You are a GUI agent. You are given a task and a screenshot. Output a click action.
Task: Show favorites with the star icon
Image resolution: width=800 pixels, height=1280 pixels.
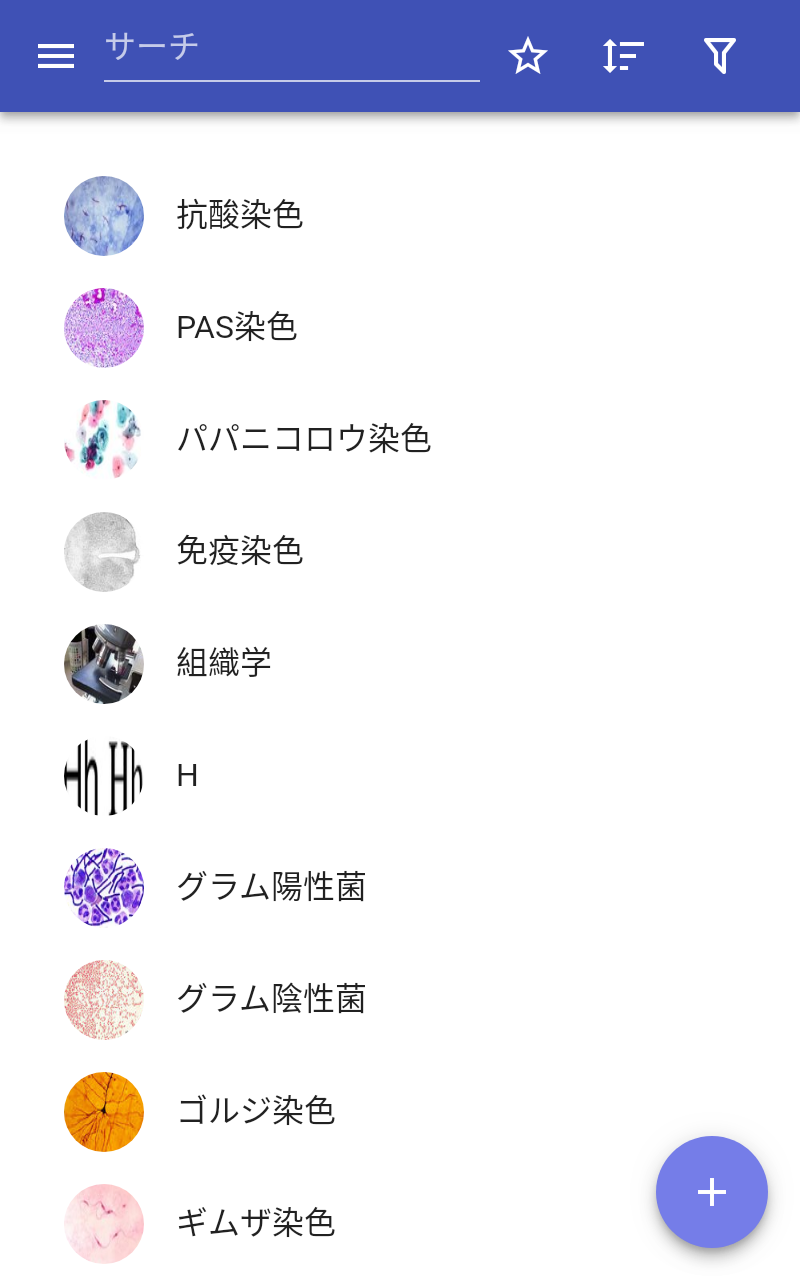coord(528,57)
